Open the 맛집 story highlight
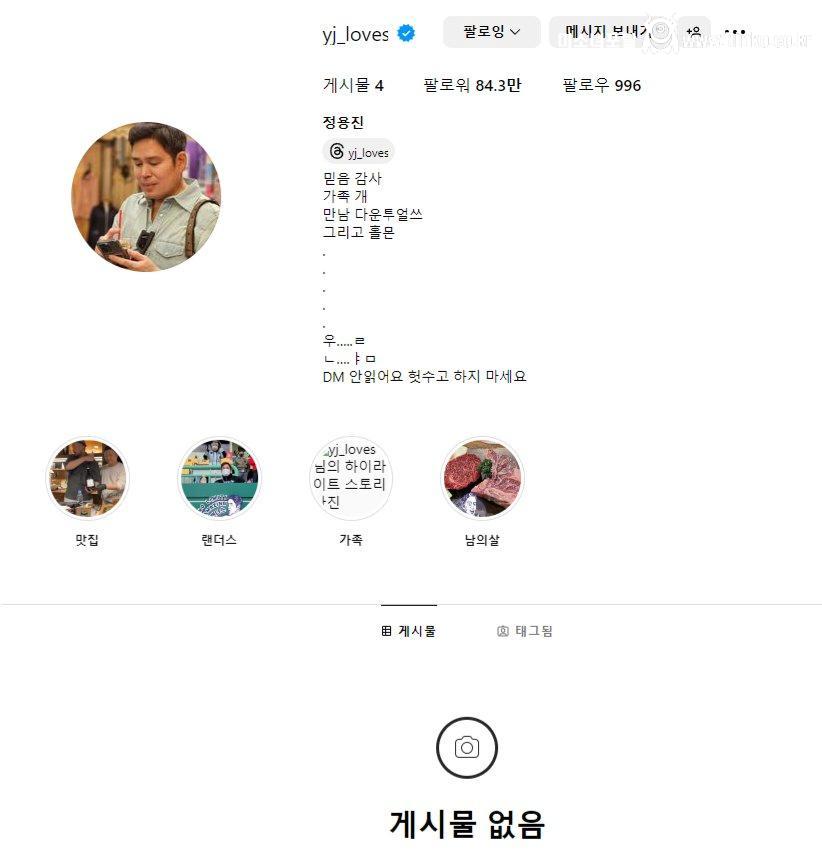The image size is (822, 867). point(87,478)
